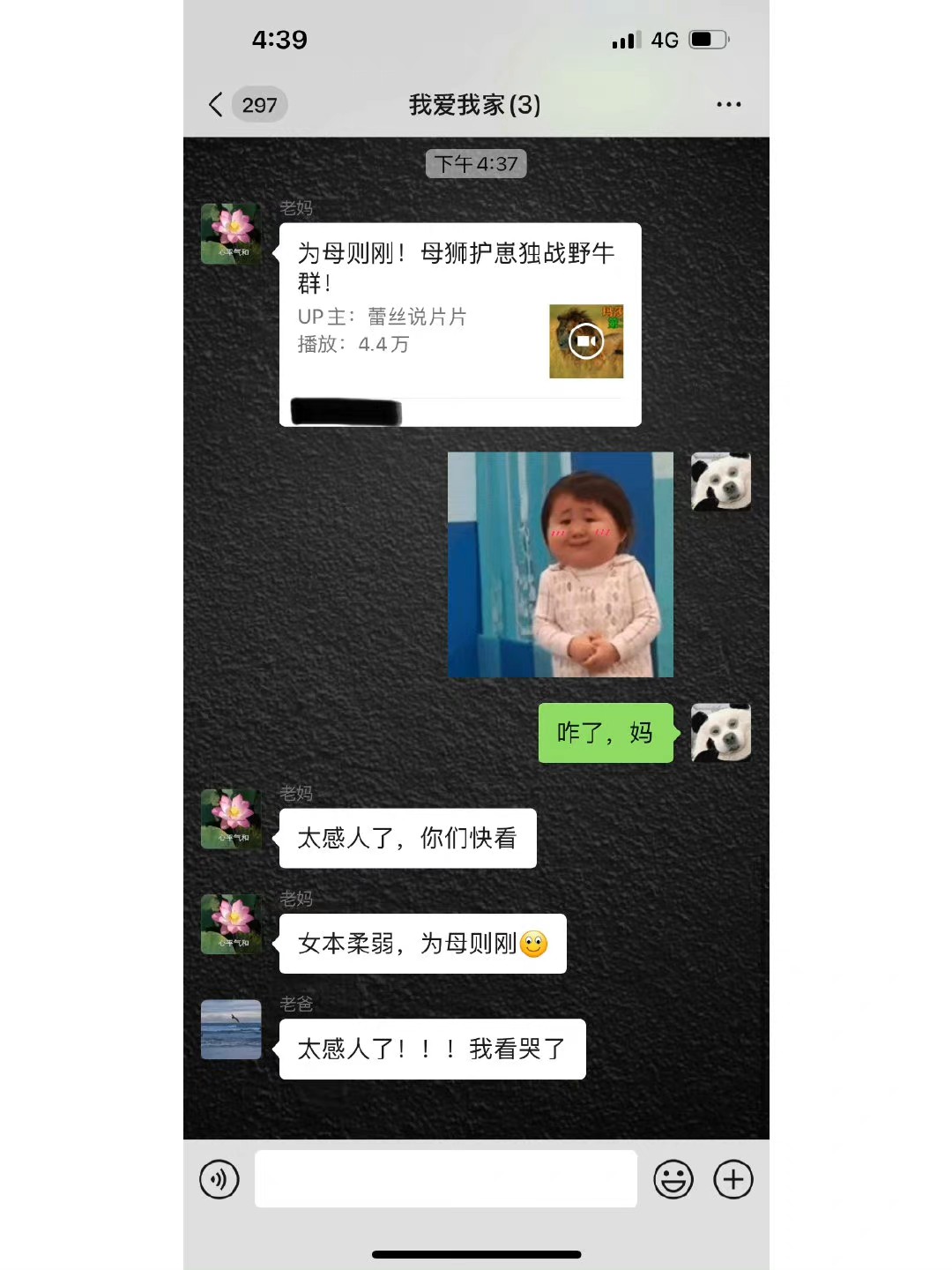
Task: Focus the message text field
Action: click(x=445, y=1179)
